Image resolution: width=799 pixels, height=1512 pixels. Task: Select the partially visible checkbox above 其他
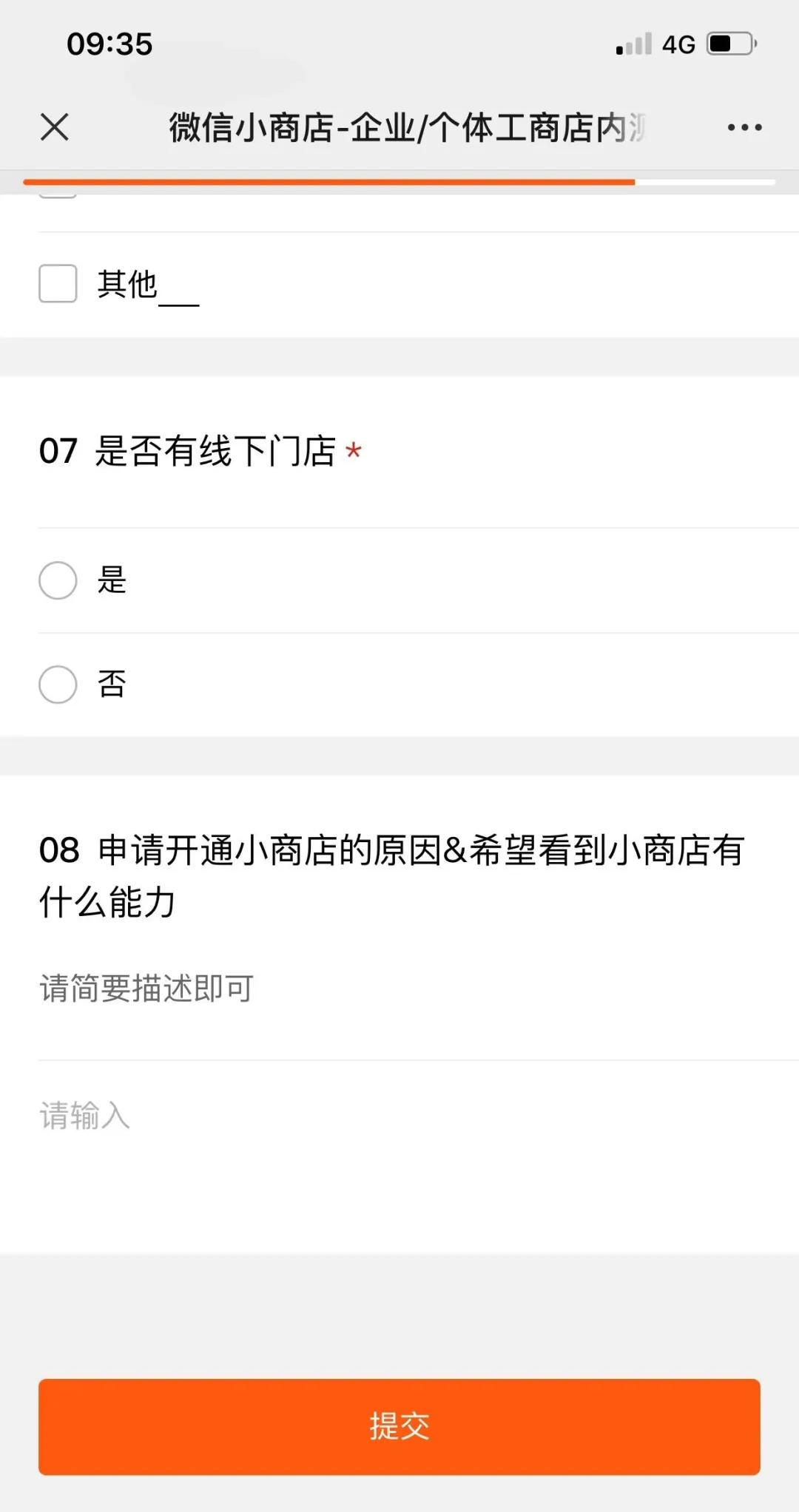click(57, 191)
